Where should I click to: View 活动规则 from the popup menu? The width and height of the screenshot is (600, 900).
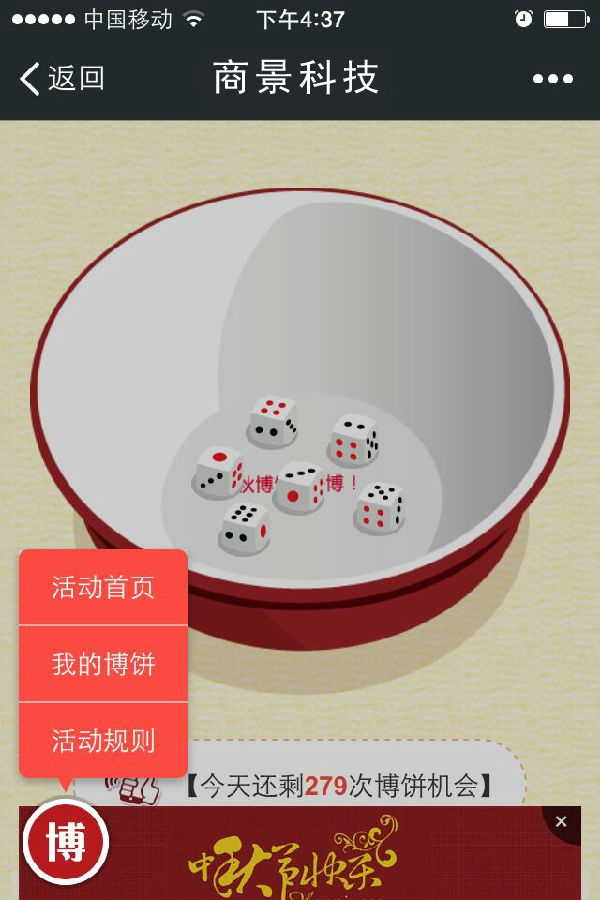(x=103, y=741)
